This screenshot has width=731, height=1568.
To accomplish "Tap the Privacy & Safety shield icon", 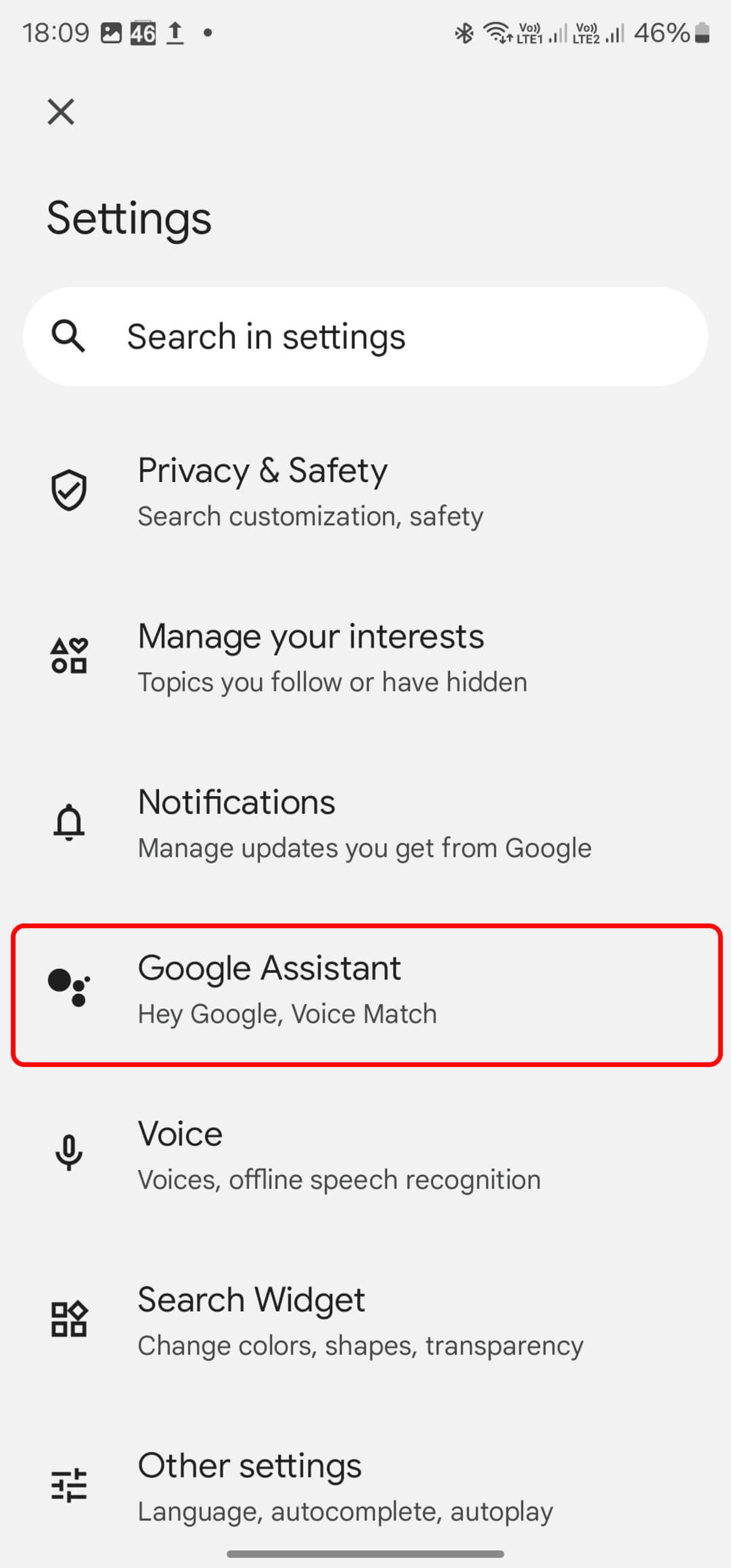I will tap(69, 489).
